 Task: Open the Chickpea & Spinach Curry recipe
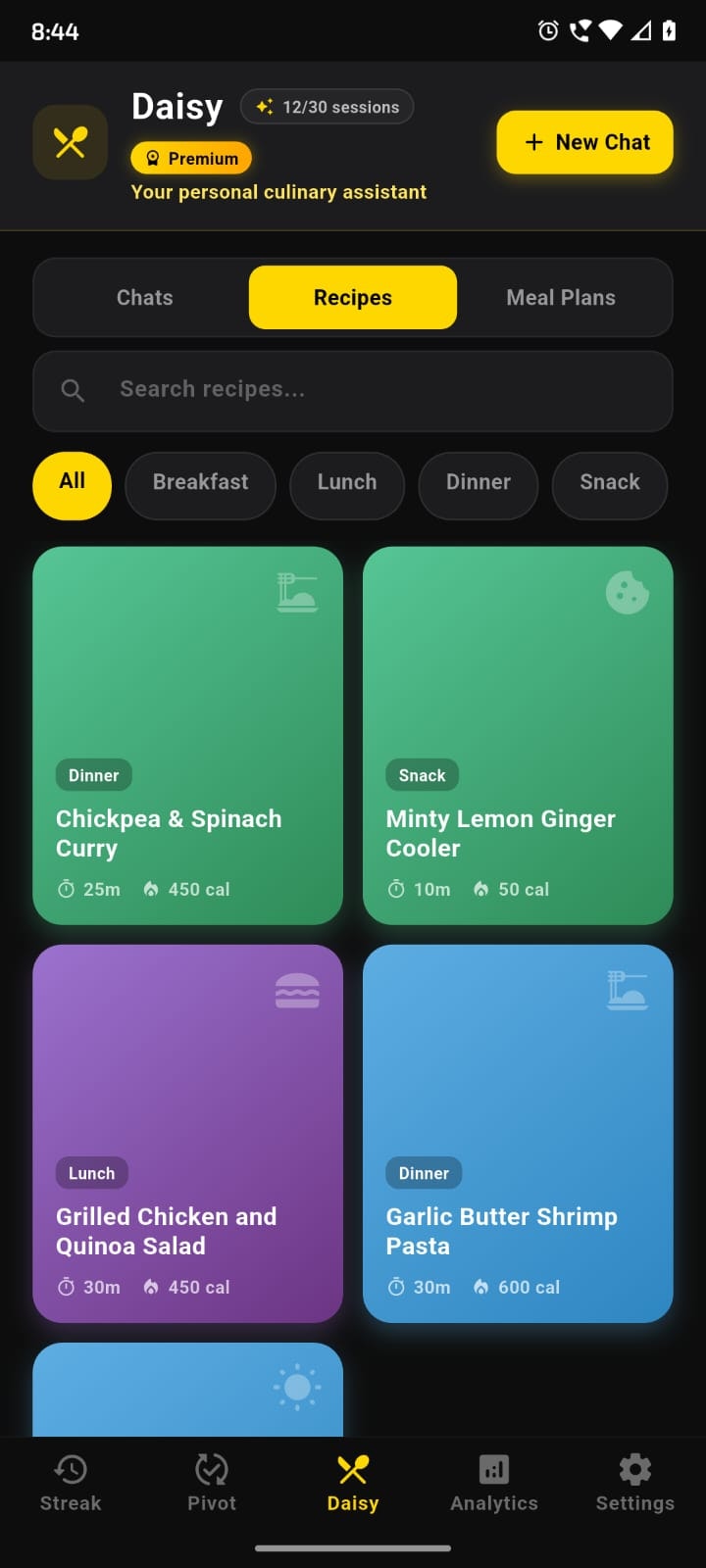tap(187, 735)
